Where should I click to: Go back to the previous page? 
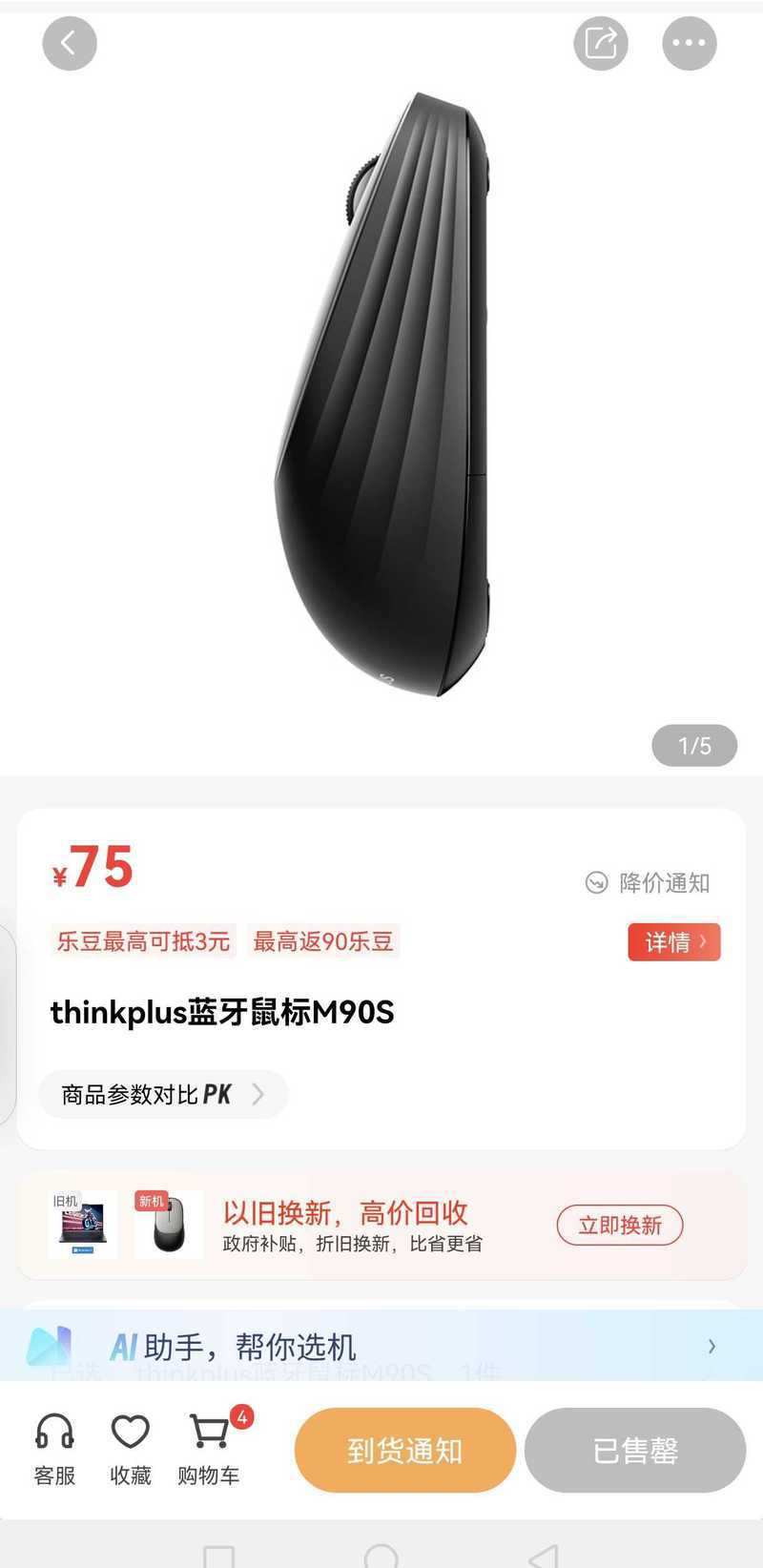[x=70, y=43]
